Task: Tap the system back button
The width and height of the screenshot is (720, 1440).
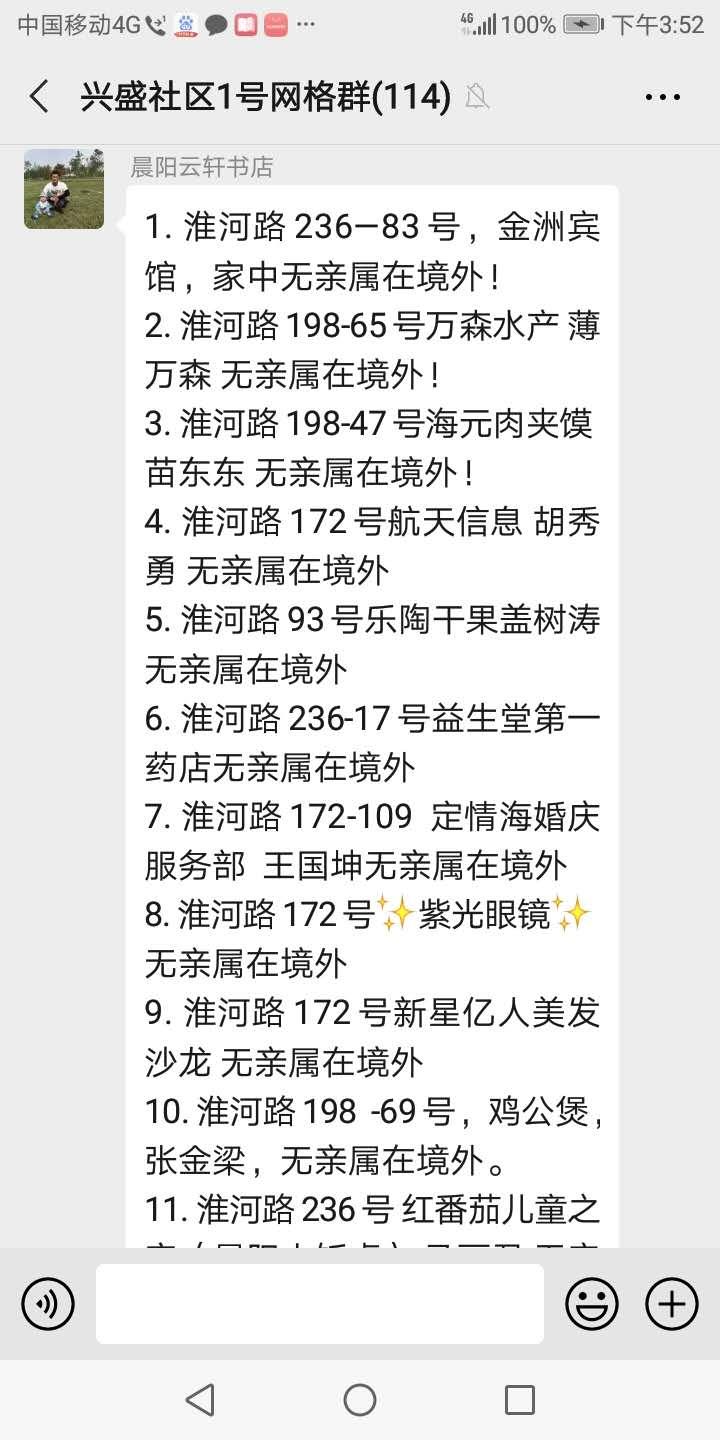Action: click(x=200, y=1400)
